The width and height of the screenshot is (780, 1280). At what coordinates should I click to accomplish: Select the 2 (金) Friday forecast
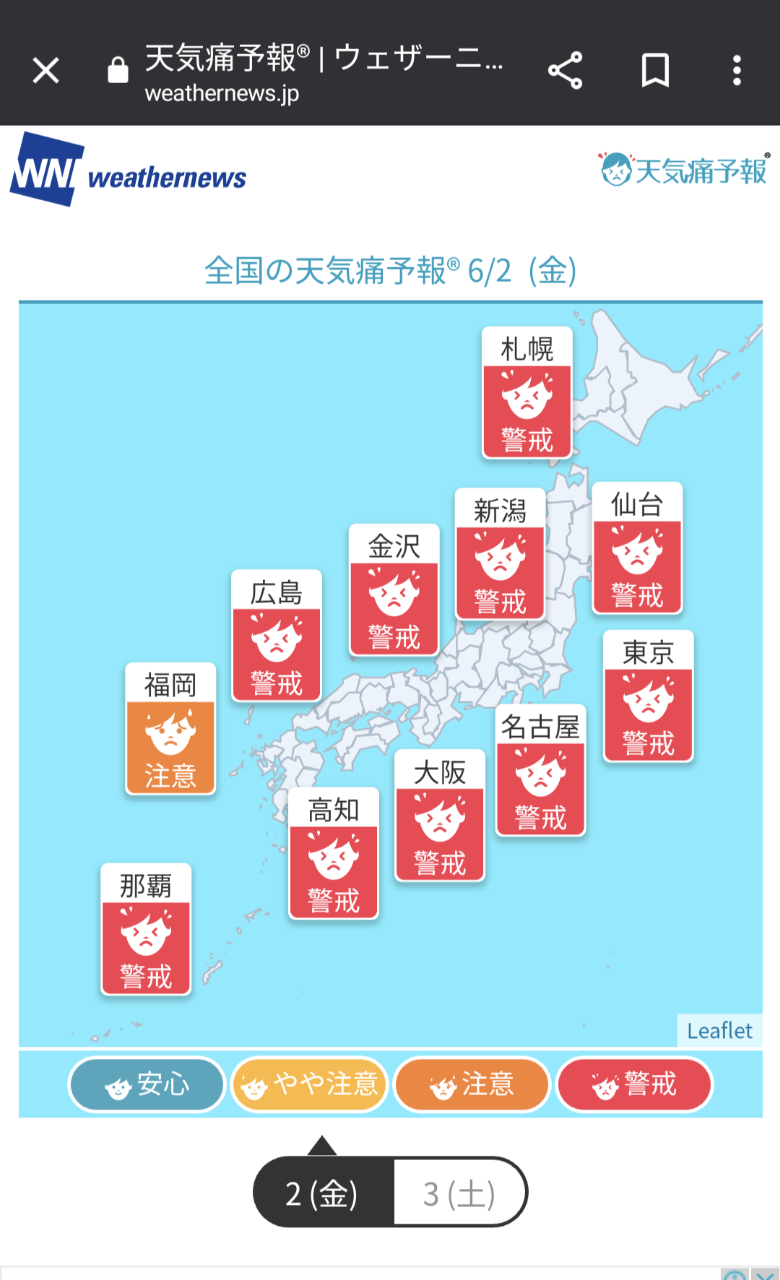pos(322,1193)
